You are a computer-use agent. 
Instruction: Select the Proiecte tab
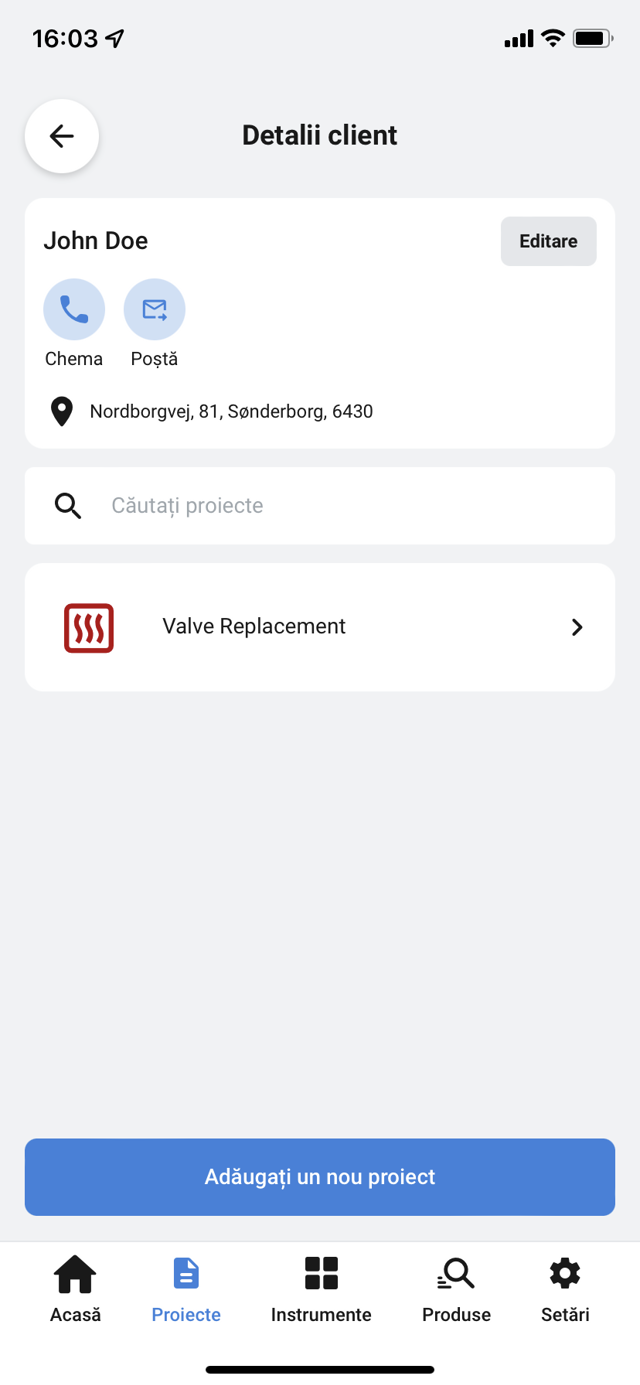pos(186,1289)
